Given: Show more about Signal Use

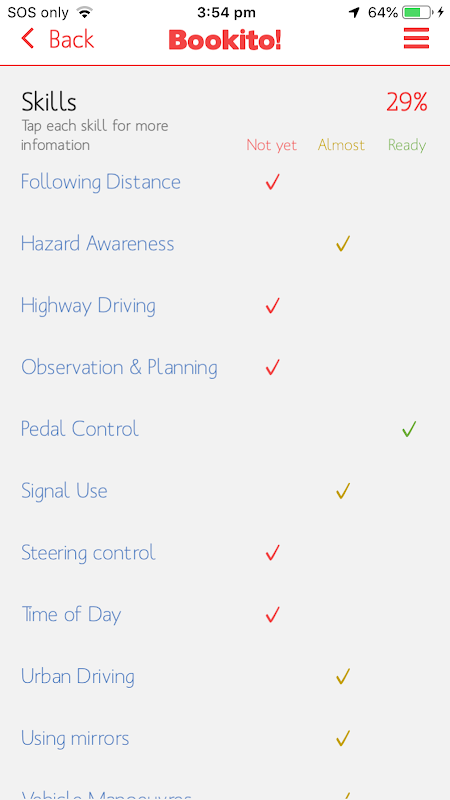Looking at the screenshot, I should 64,491.
